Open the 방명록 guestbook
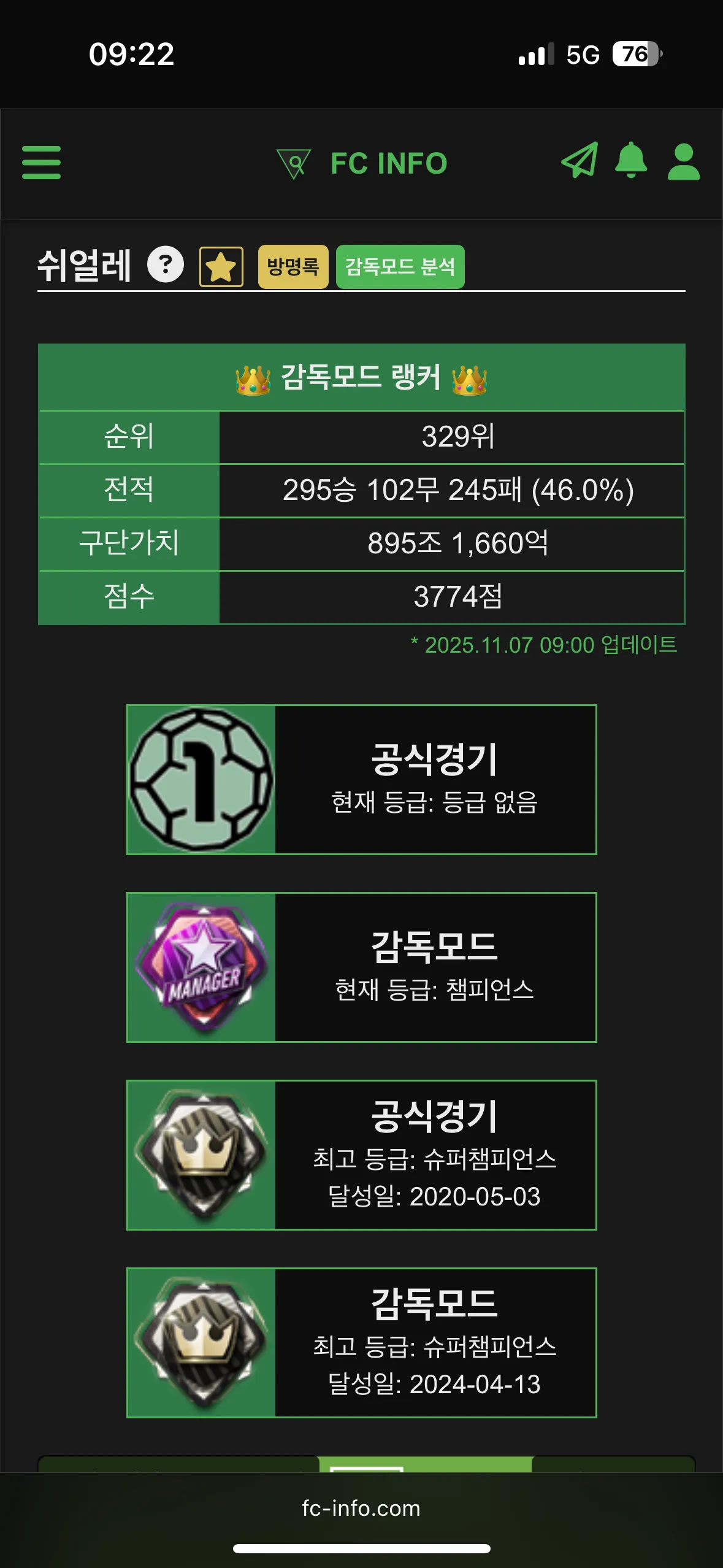This screenshot has height=1568, width=723. tap(293, 267)
